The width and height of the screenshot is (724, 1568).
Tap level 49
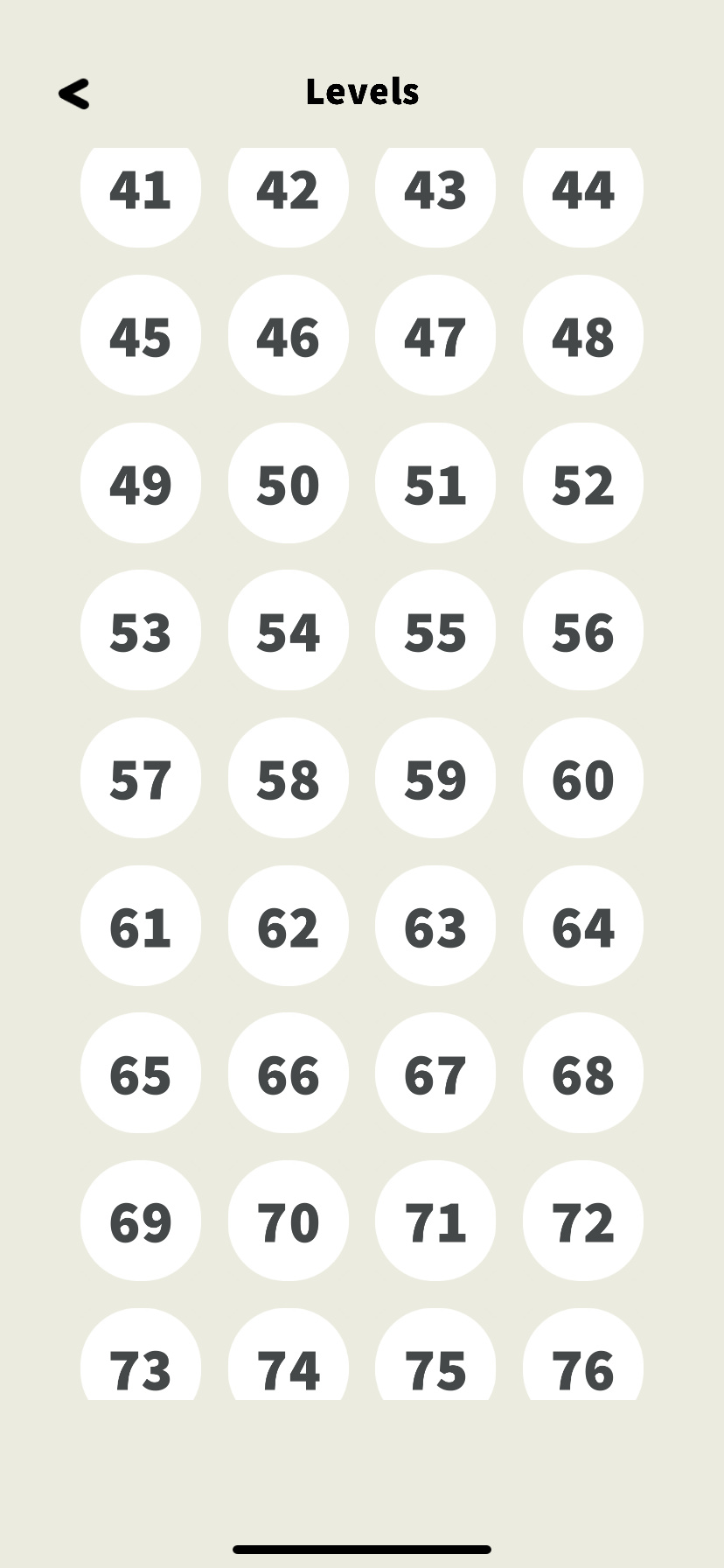coord(140,483)
